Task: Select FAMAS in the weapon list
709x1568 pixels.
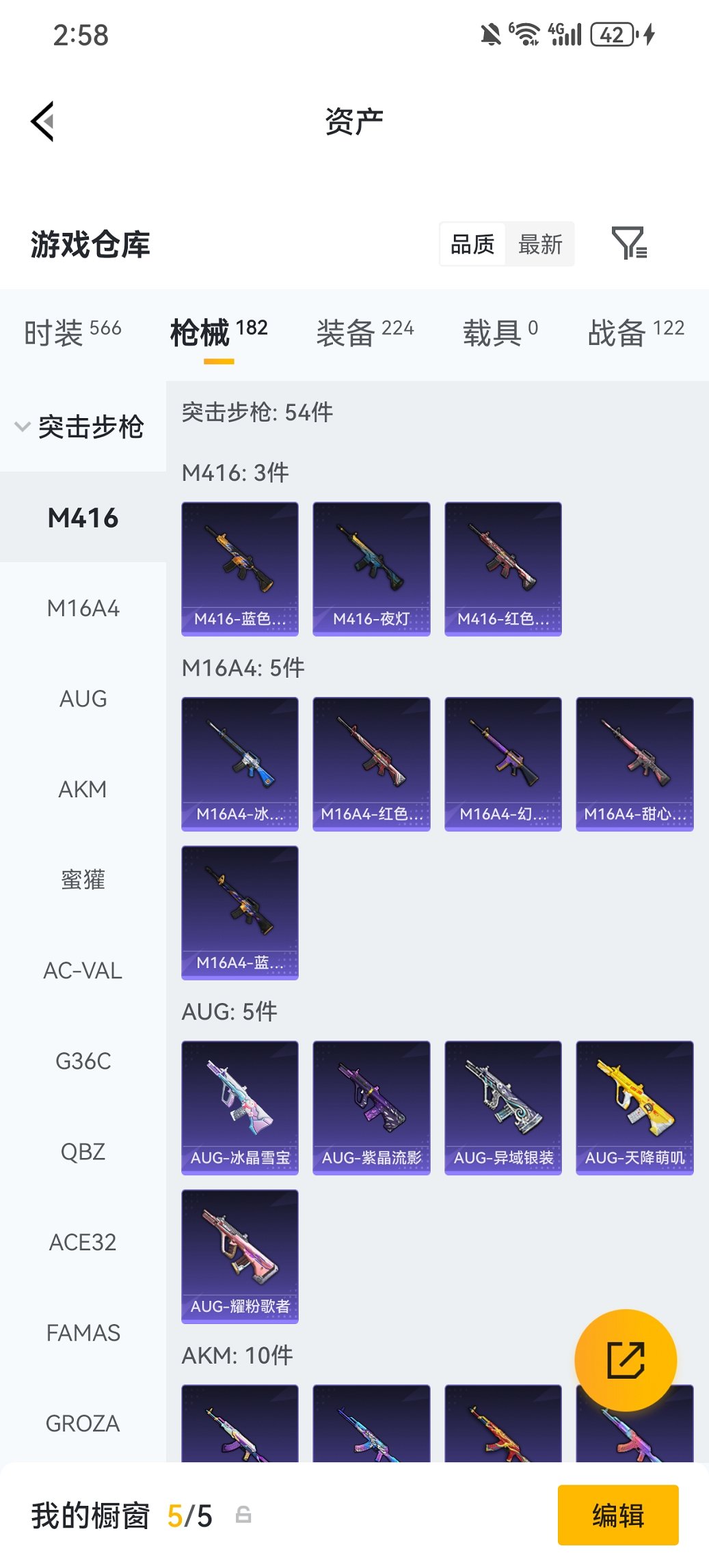Action: click(83, 1332)
